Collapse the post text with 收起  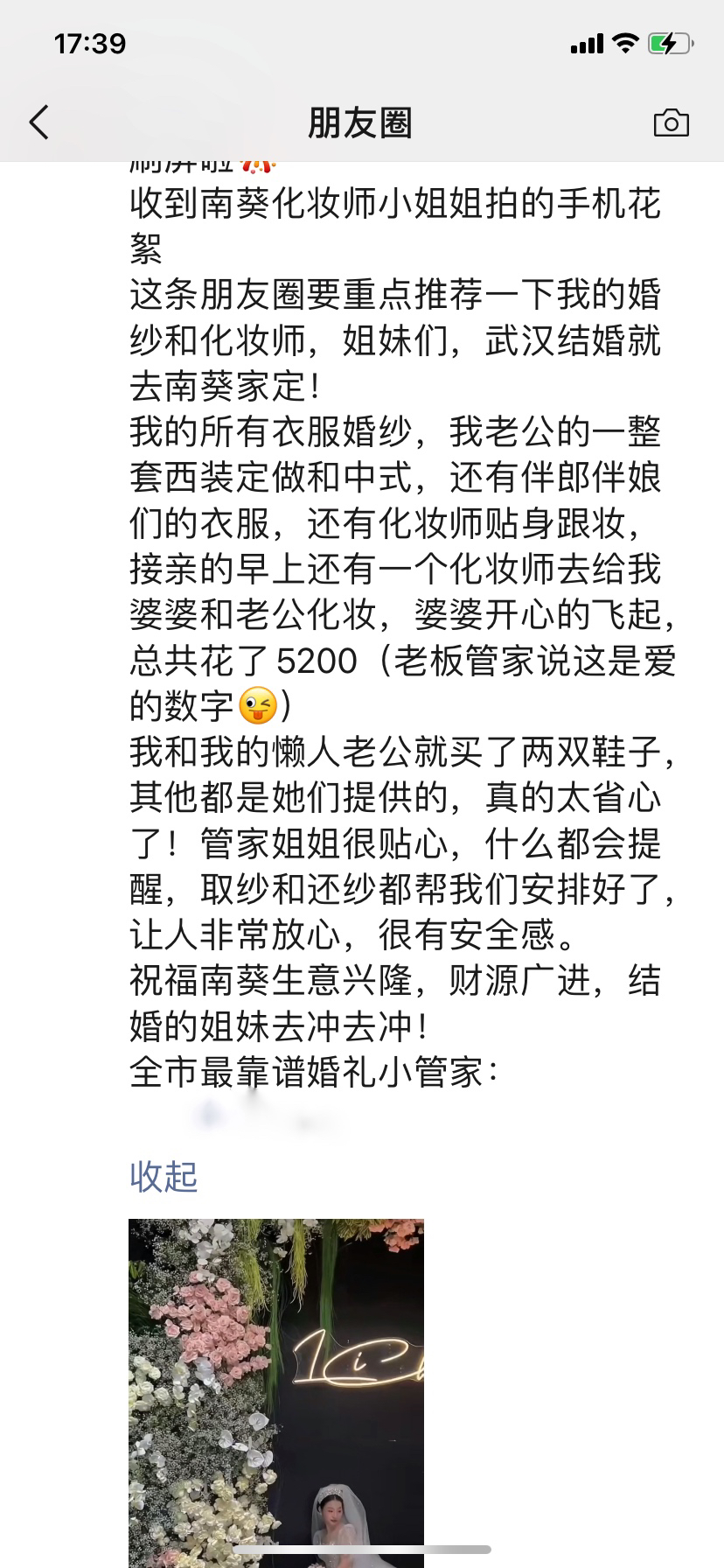pyautogui.click(x=164, y=1177)
